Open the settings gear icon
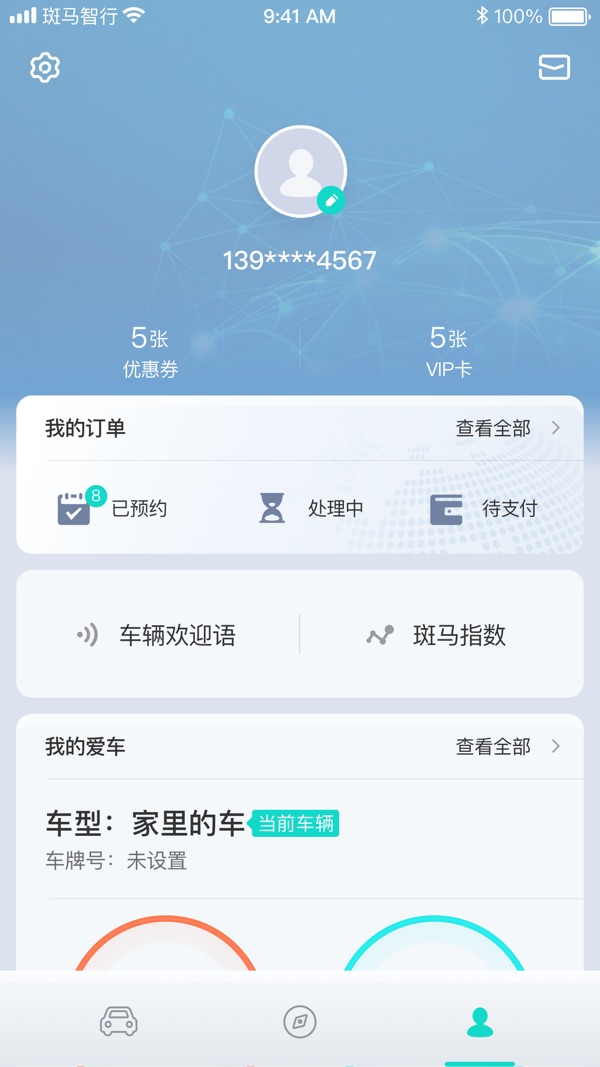 (x=45, y=68)
